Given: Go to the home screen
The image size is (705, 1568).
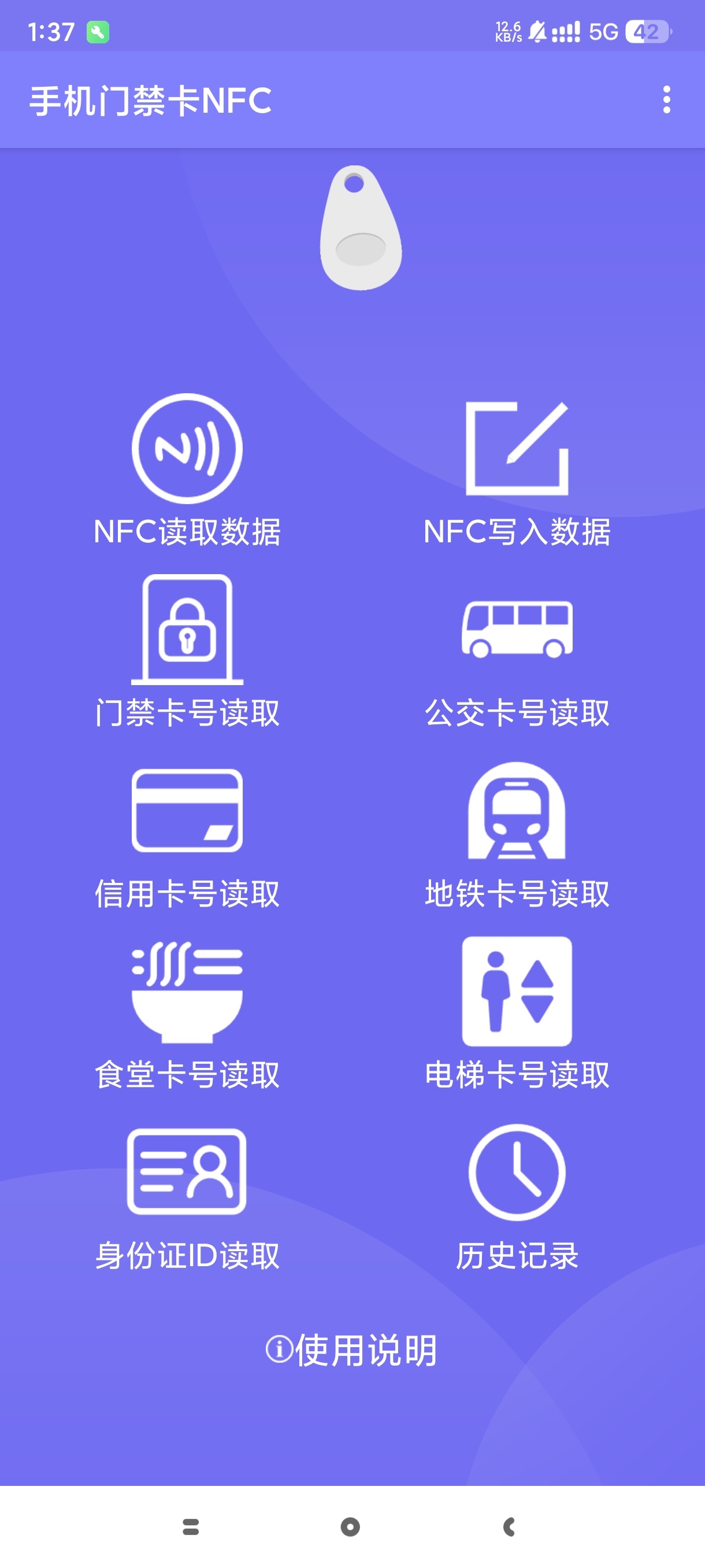Looking at the screenshot, I should pyautogui.click(x=350, y=1526).
